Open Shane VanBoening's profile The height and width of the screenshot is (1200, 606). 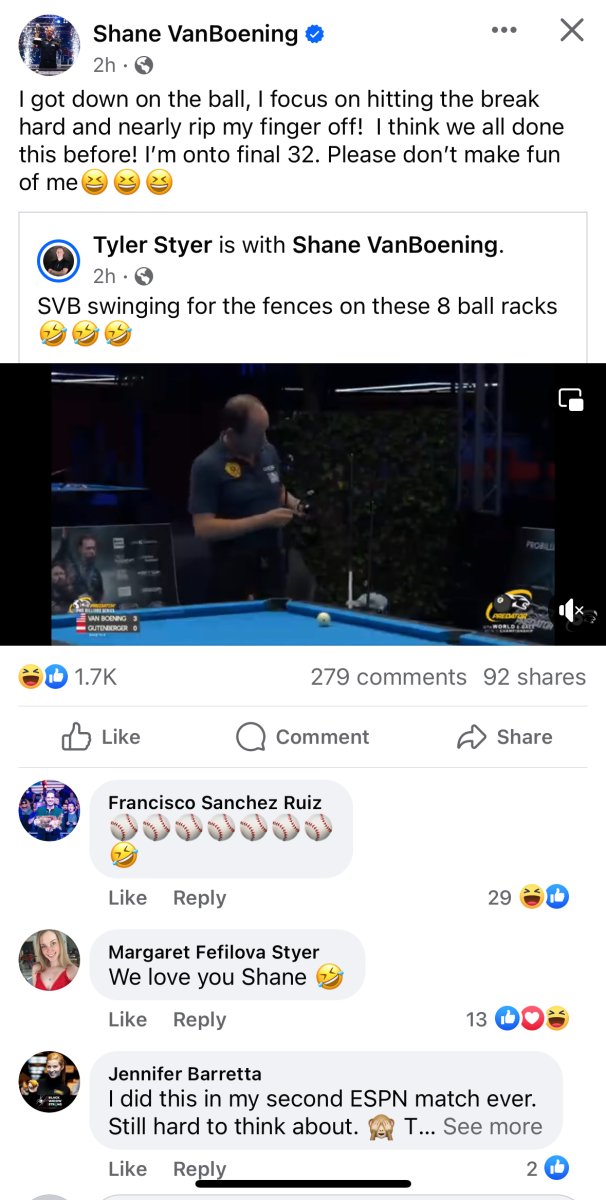pos(195,34)
